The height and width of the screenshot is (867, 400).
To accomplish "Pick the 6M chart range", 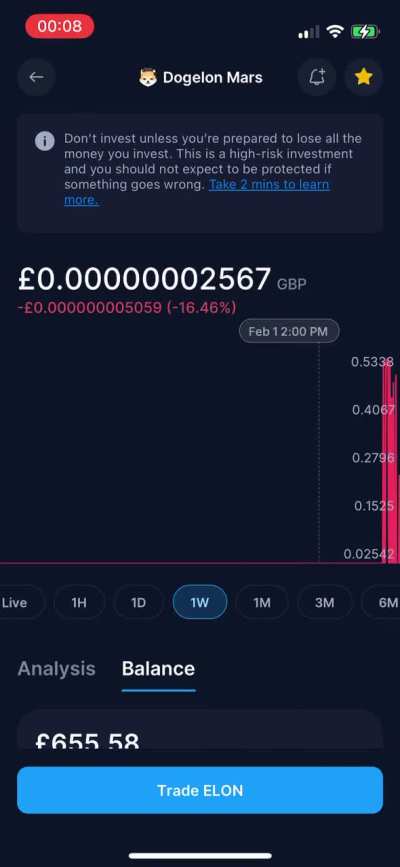I will point(382,602).
